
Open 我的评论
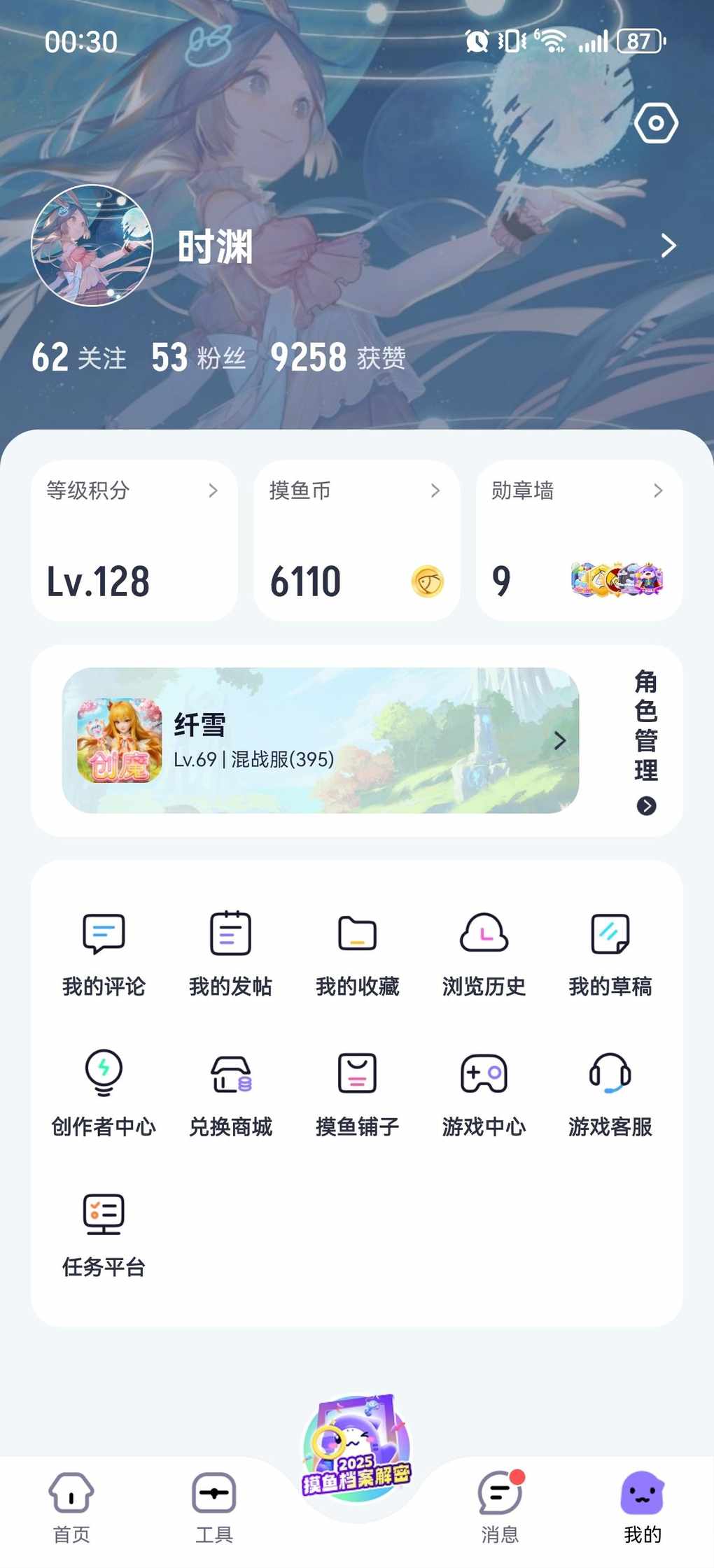pyautogui.click(x=104, y=952)
